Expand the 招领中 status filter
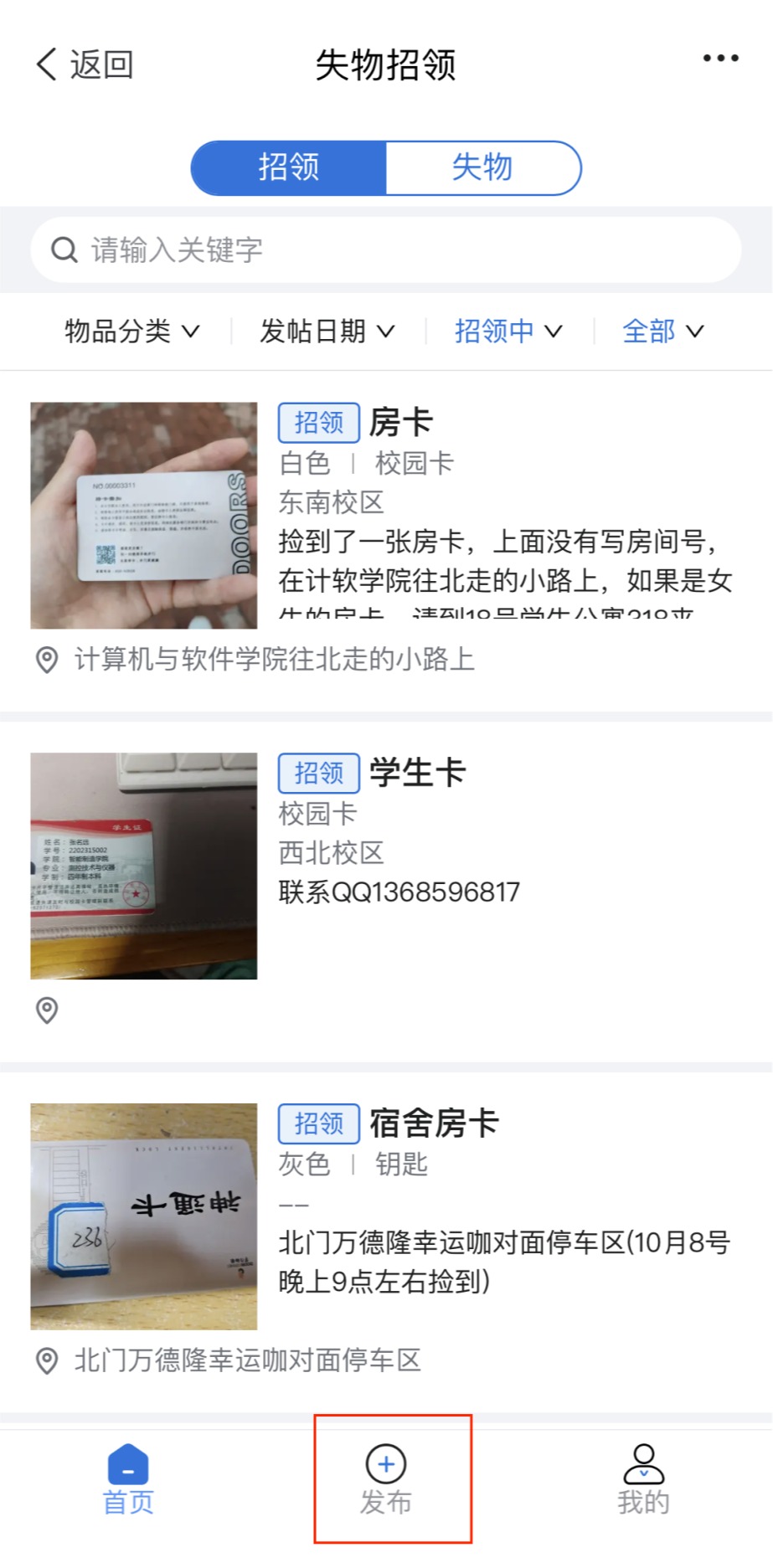 click(508, 332)
